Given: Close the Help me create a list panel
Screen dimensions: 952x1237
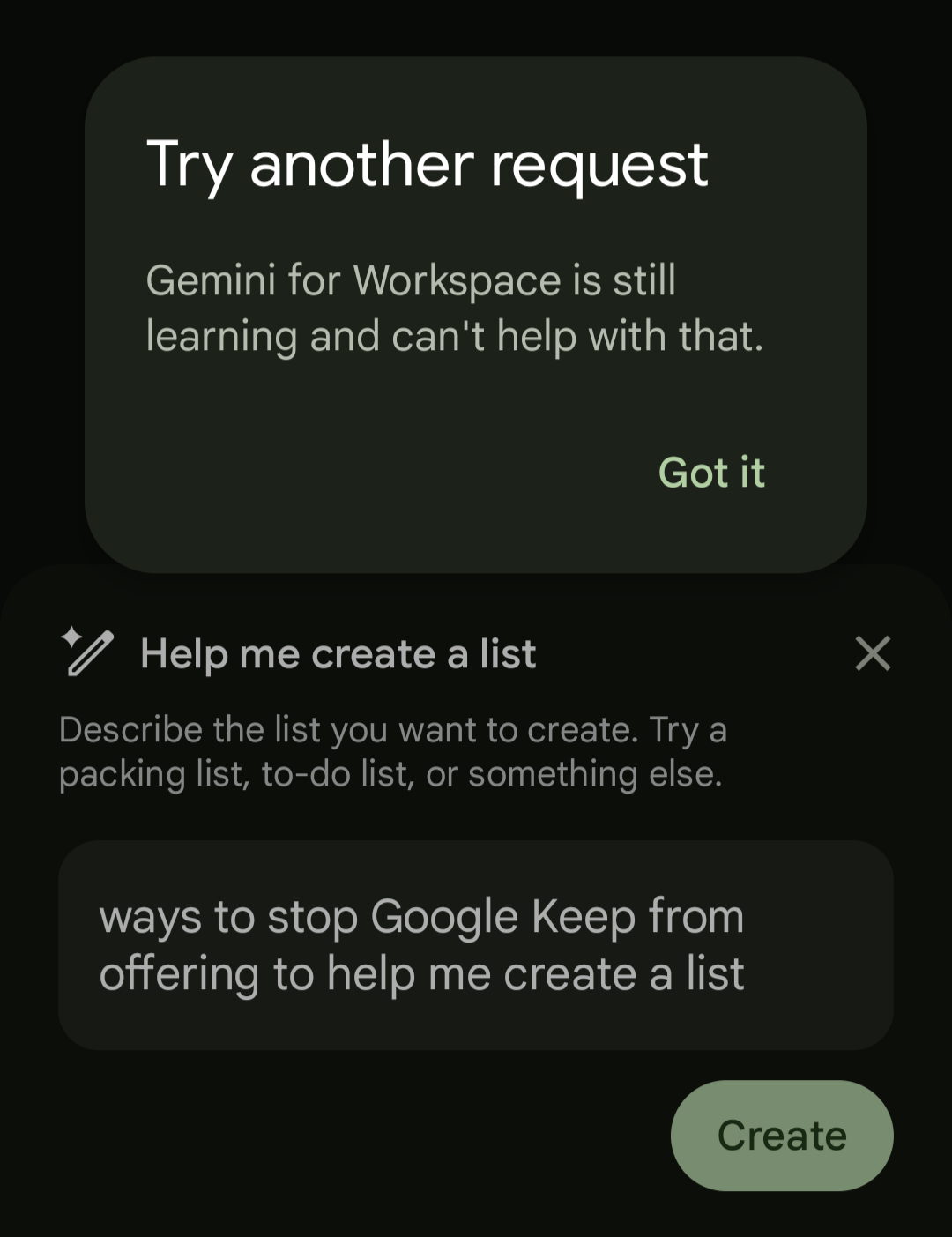Looking at the screenshot, I should coord(873,653).
